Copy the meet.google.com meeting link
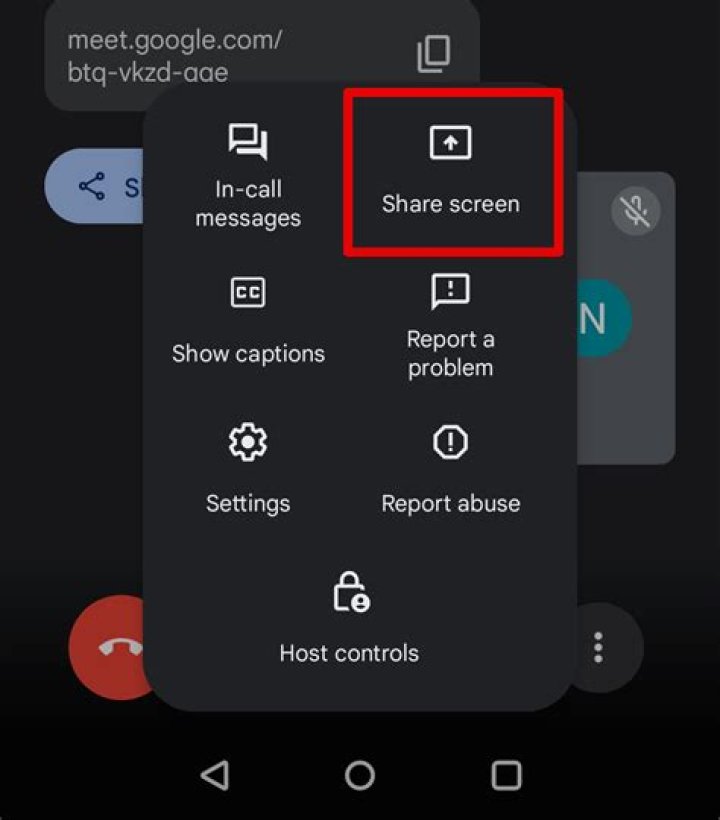 (433, 55)
